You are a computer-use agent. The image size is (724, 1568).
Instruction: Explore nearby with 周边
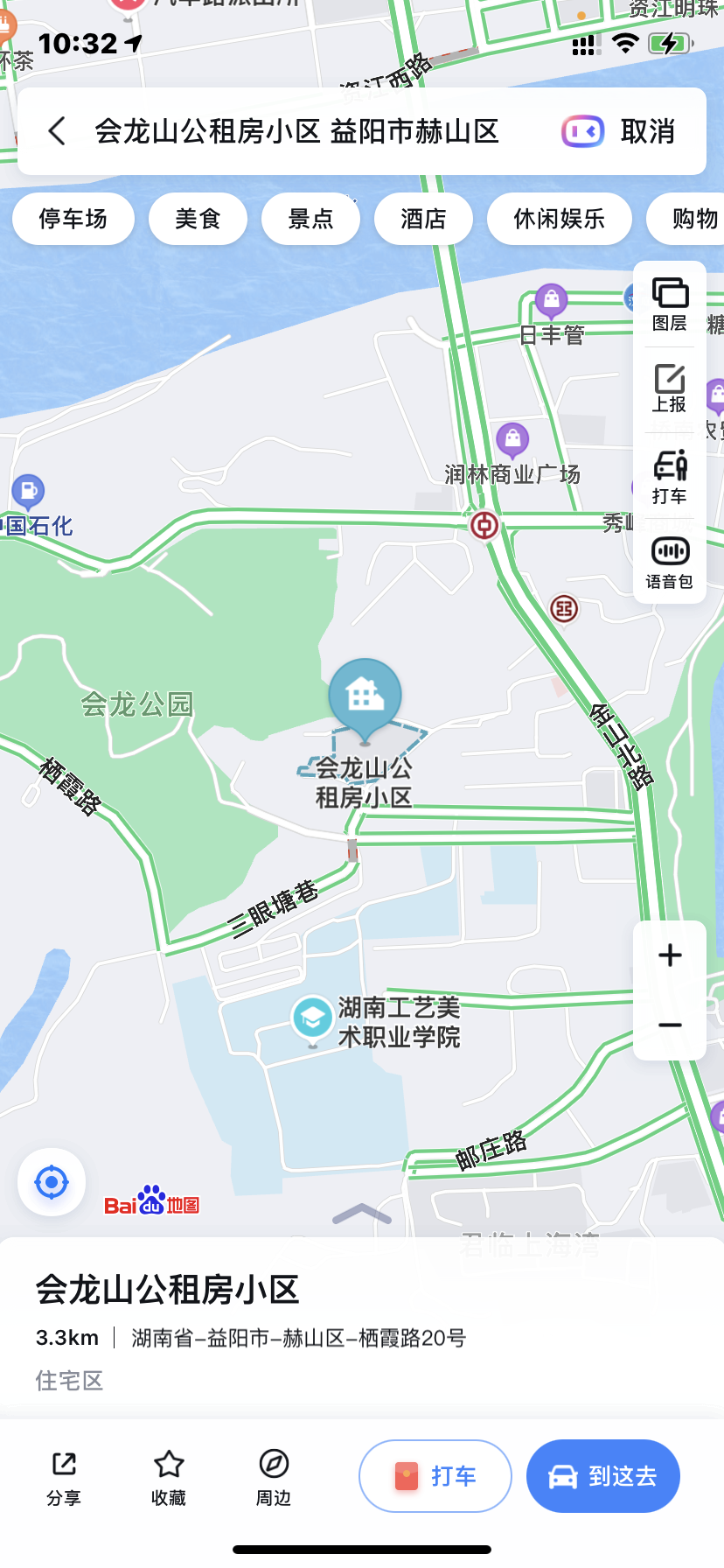tap(274, 1479)
